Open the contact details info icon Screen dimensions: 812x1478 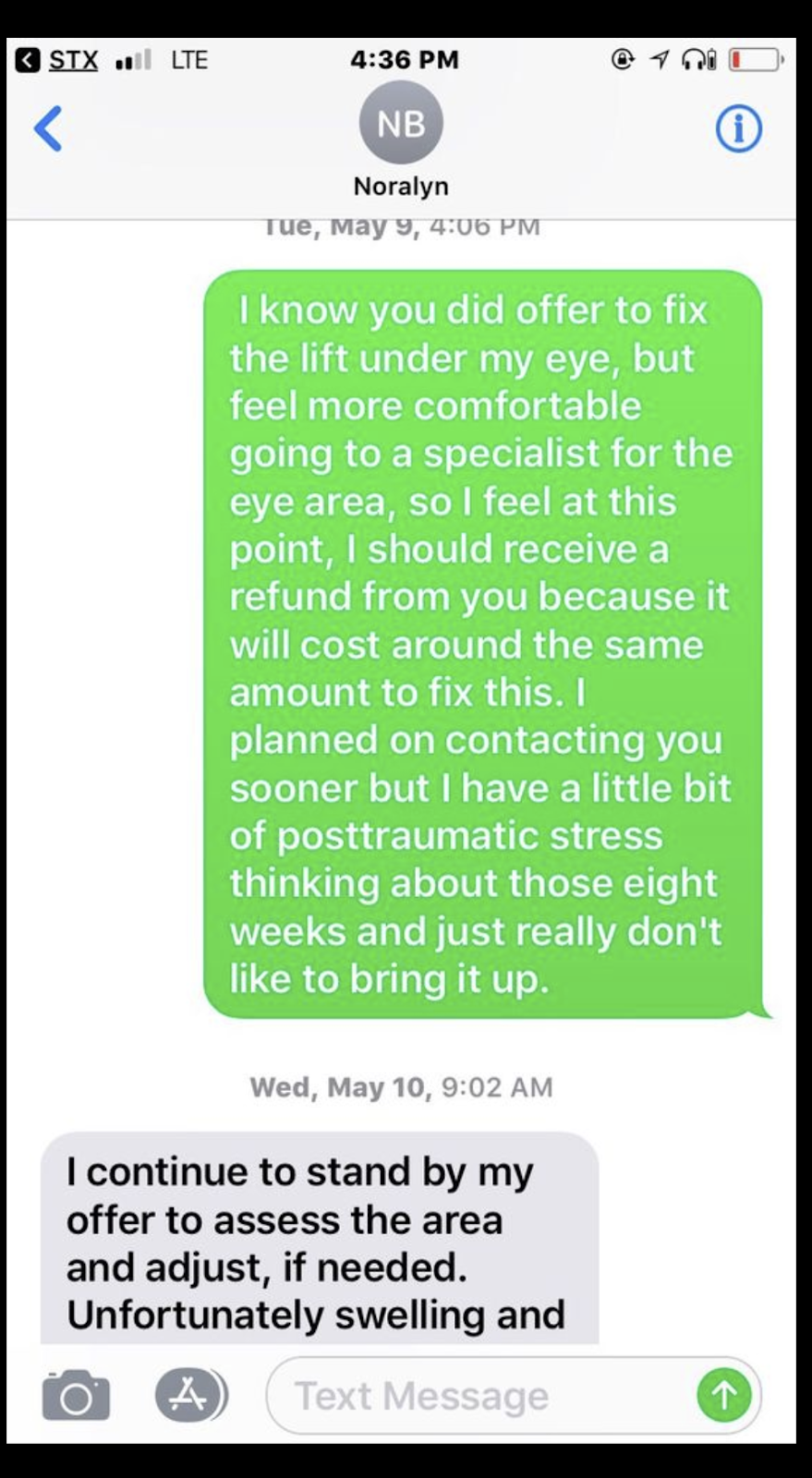tap(739, 129)
